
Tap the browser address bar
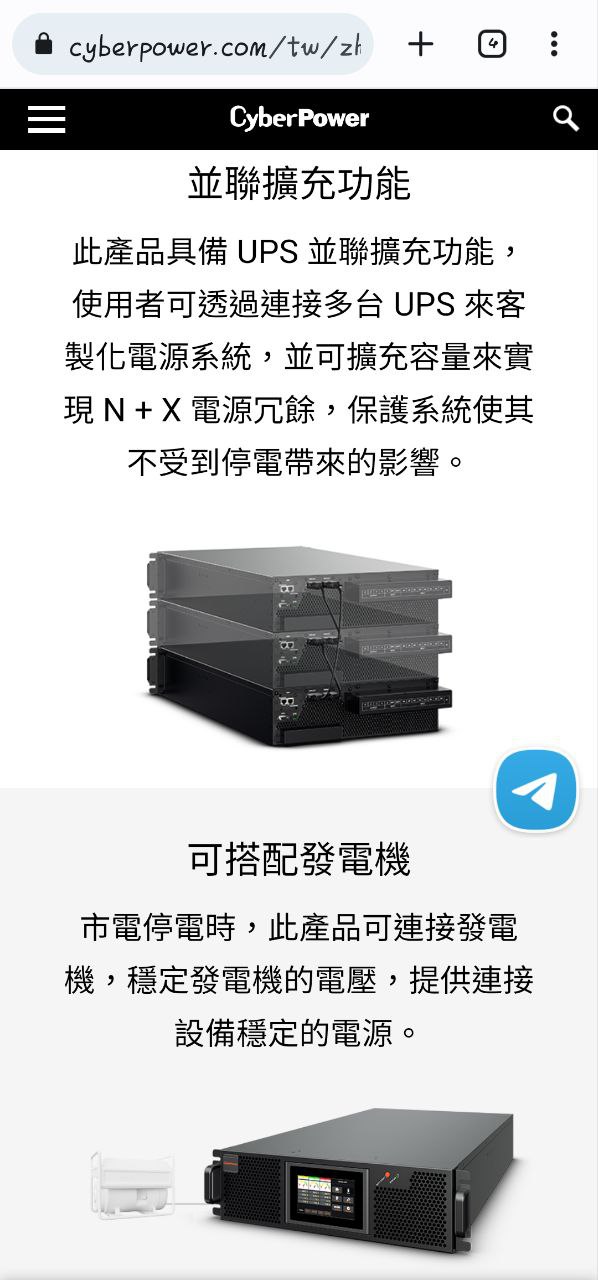[x=193, y=44]
